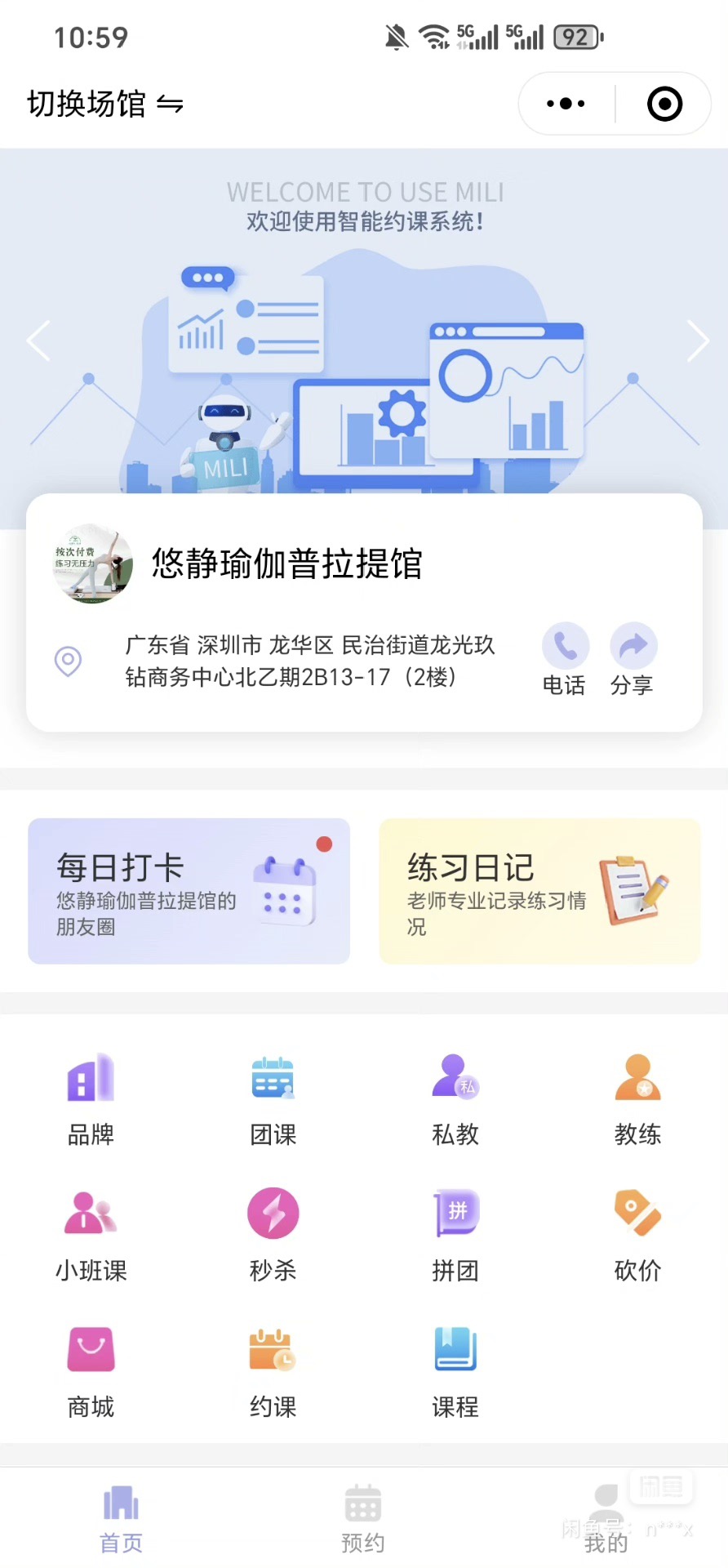Screen dimensions: 728x1568
Task: Call the studio via 电话
Action: tap(565, 660)
